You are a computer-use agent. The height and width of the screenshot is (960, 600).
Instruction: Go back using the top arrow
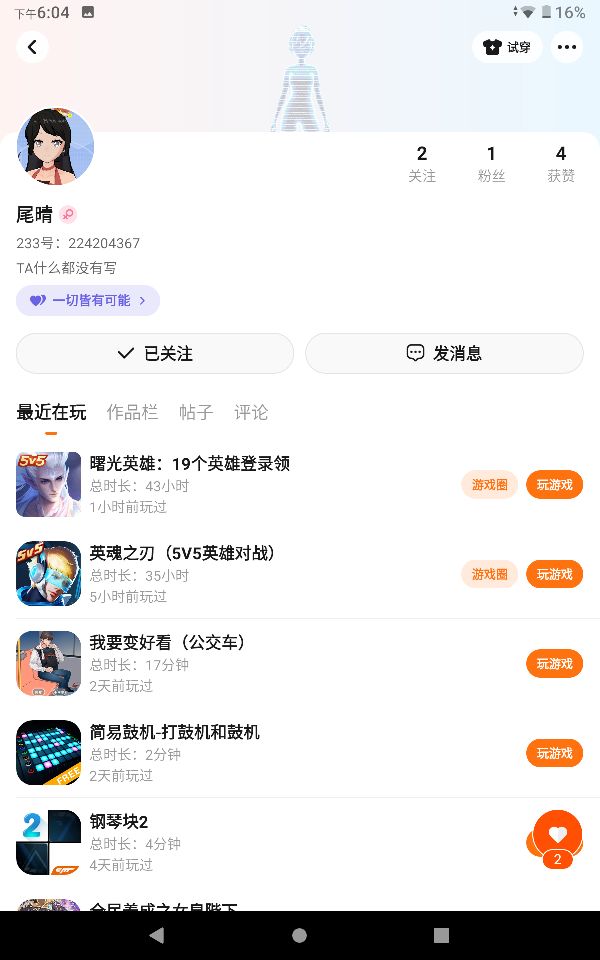point(32,47)
